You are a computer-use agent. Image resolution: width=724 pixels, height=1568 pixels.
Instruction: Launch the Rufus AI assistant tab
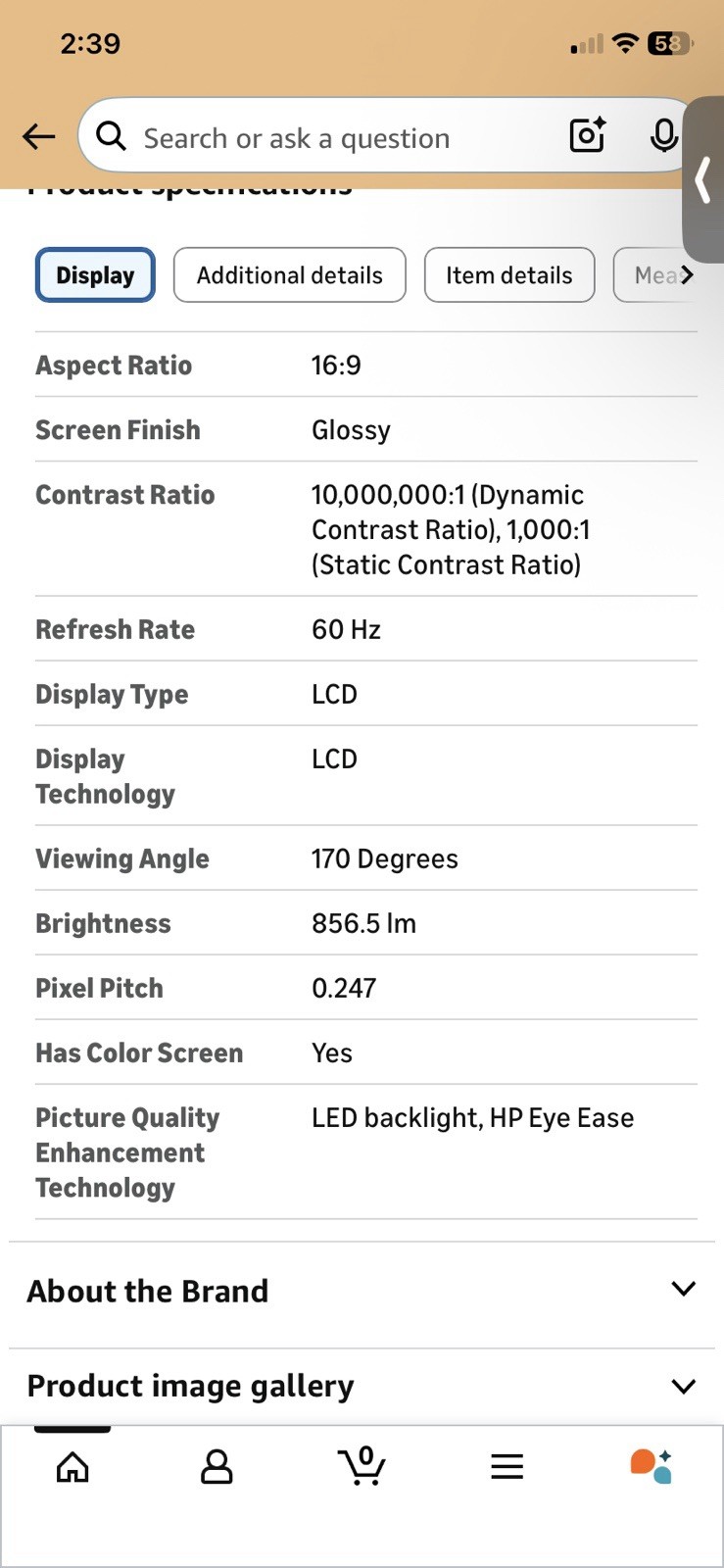[651, 1466]
